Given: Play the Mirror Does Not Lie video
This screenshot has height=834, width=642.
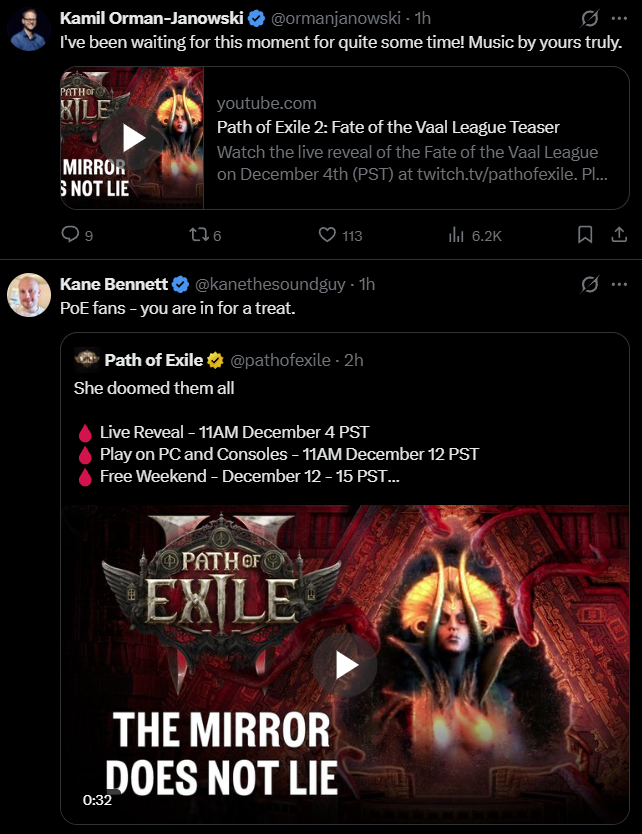Looking at the screenshot, I should coord(345,665).
